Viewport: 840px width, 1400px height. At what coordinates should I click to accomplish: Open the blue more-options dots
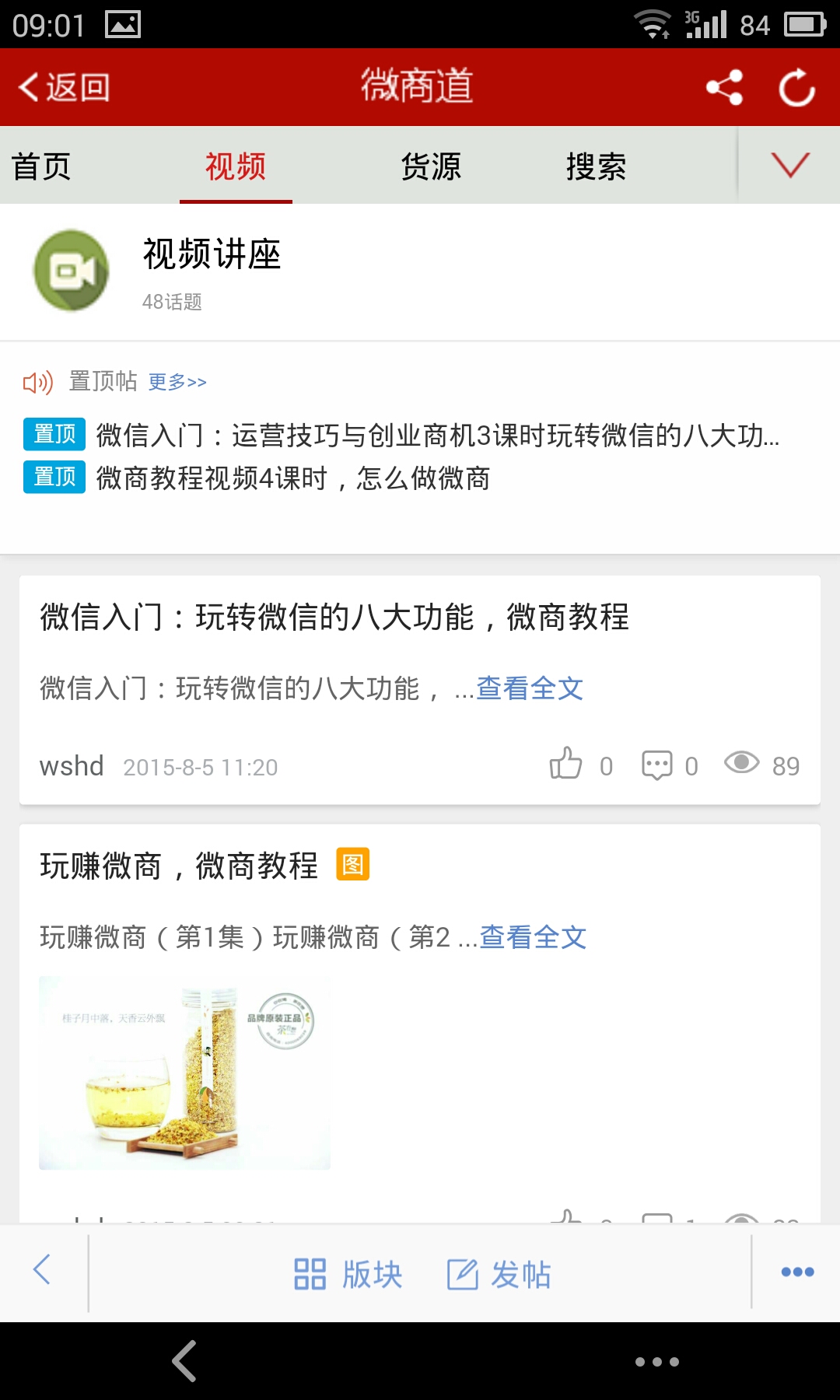(797, 1272)
